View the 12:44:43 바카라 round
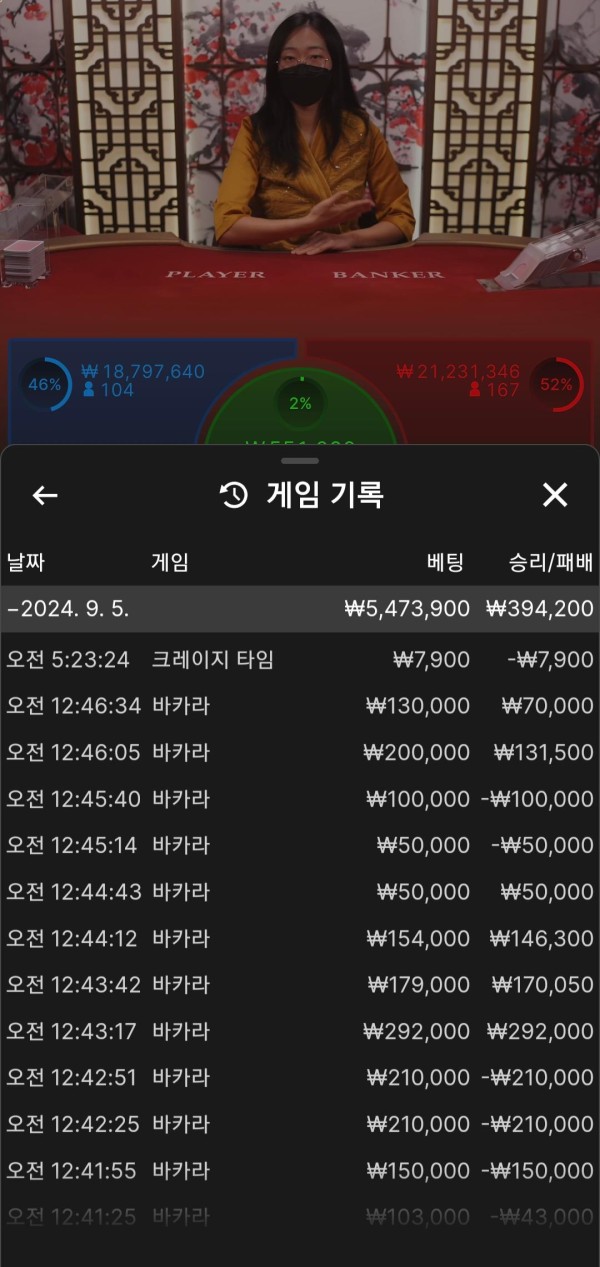Screen dimensions: 600x1267 pos(300,892)
